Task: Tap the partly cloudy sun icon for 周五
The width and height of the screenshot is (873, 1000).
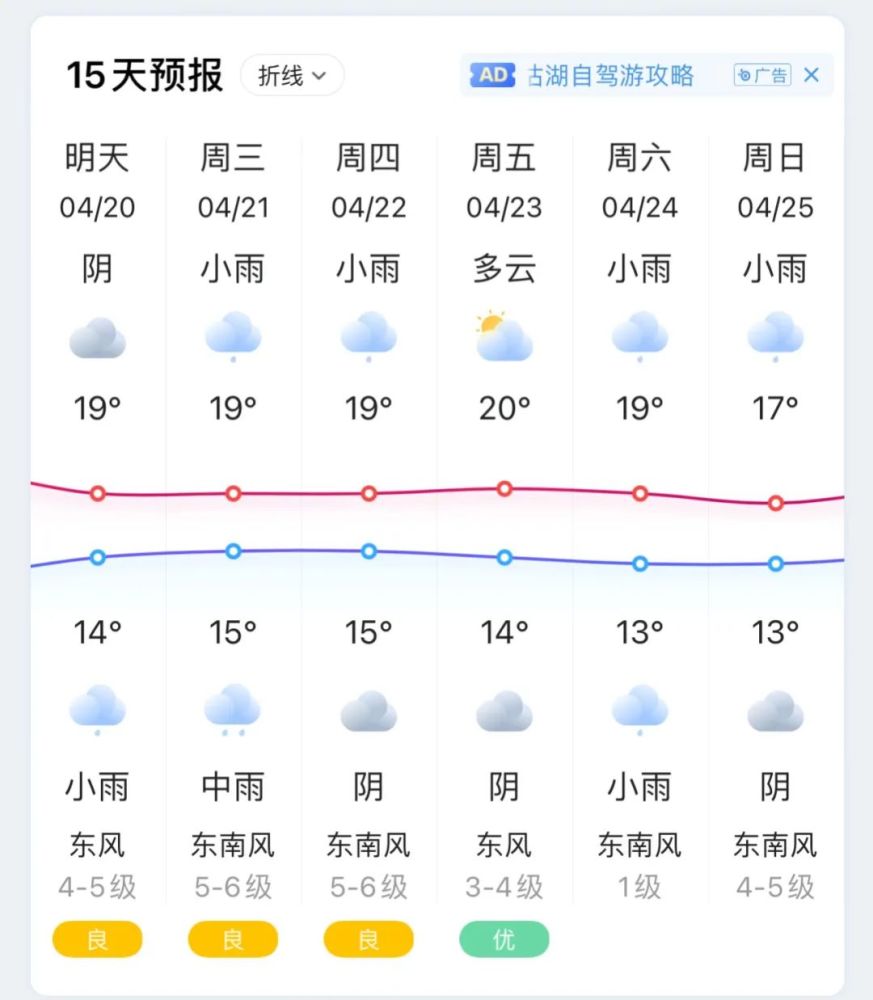Action: tap(504, 335)
